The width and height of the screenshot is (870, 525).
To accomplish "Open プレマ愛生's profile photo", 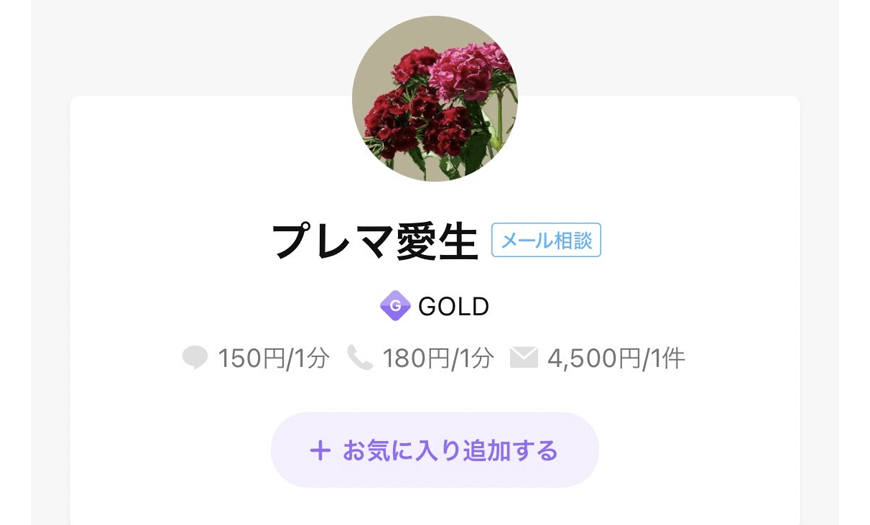I will pyautogui.click(x=434, y=98).
